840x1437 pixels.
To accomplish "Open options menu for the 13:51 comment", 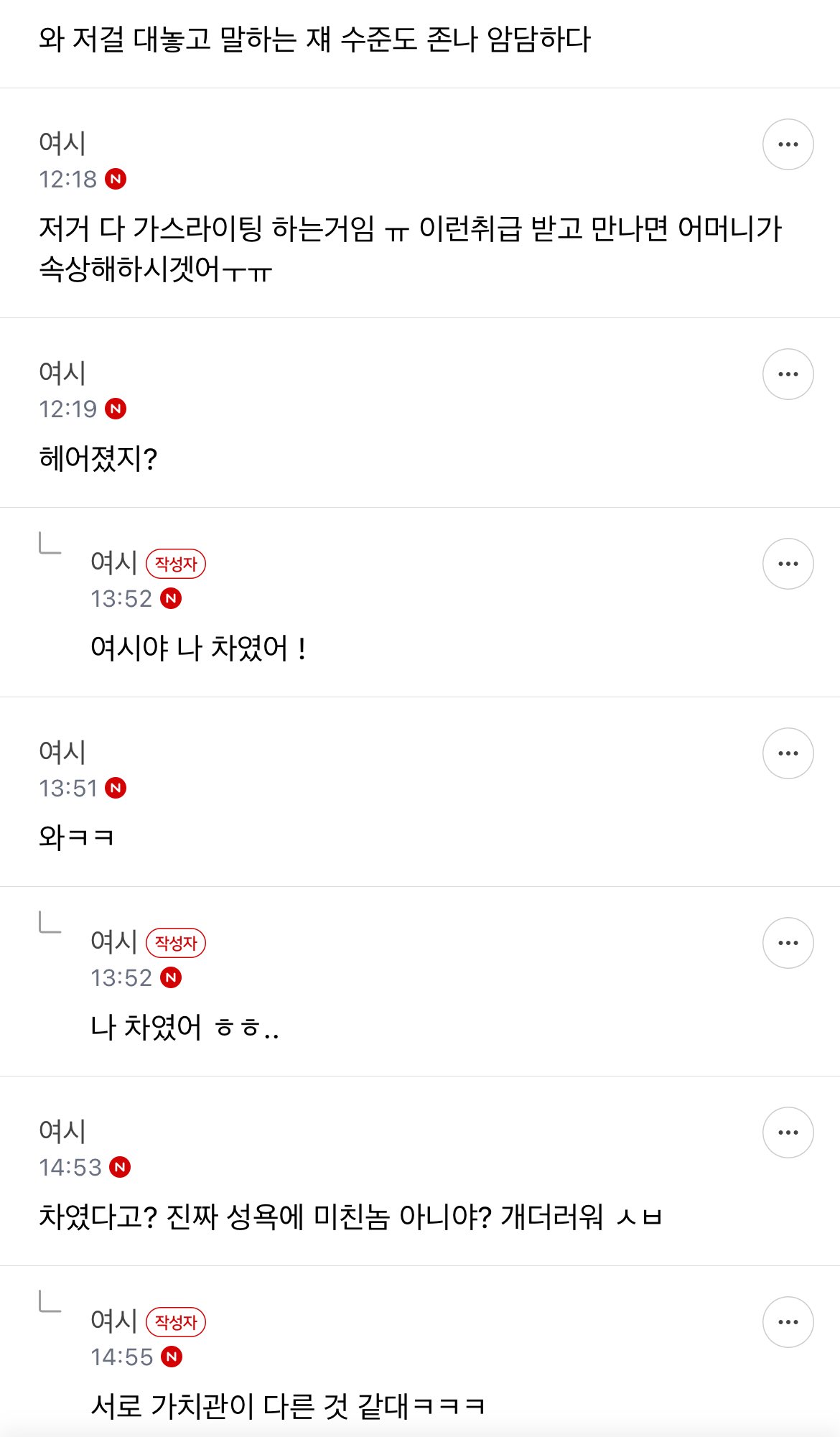I will pos(788,753).
